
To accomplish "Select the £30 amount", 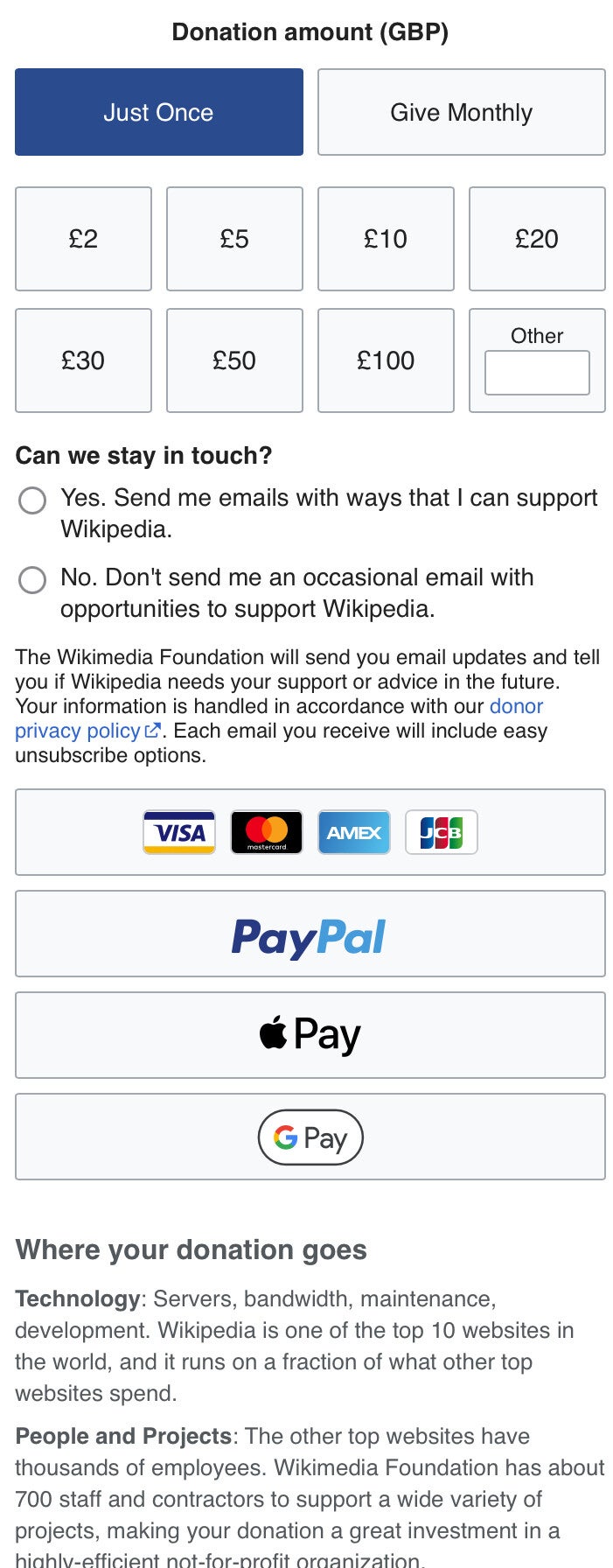I will 83,360.
